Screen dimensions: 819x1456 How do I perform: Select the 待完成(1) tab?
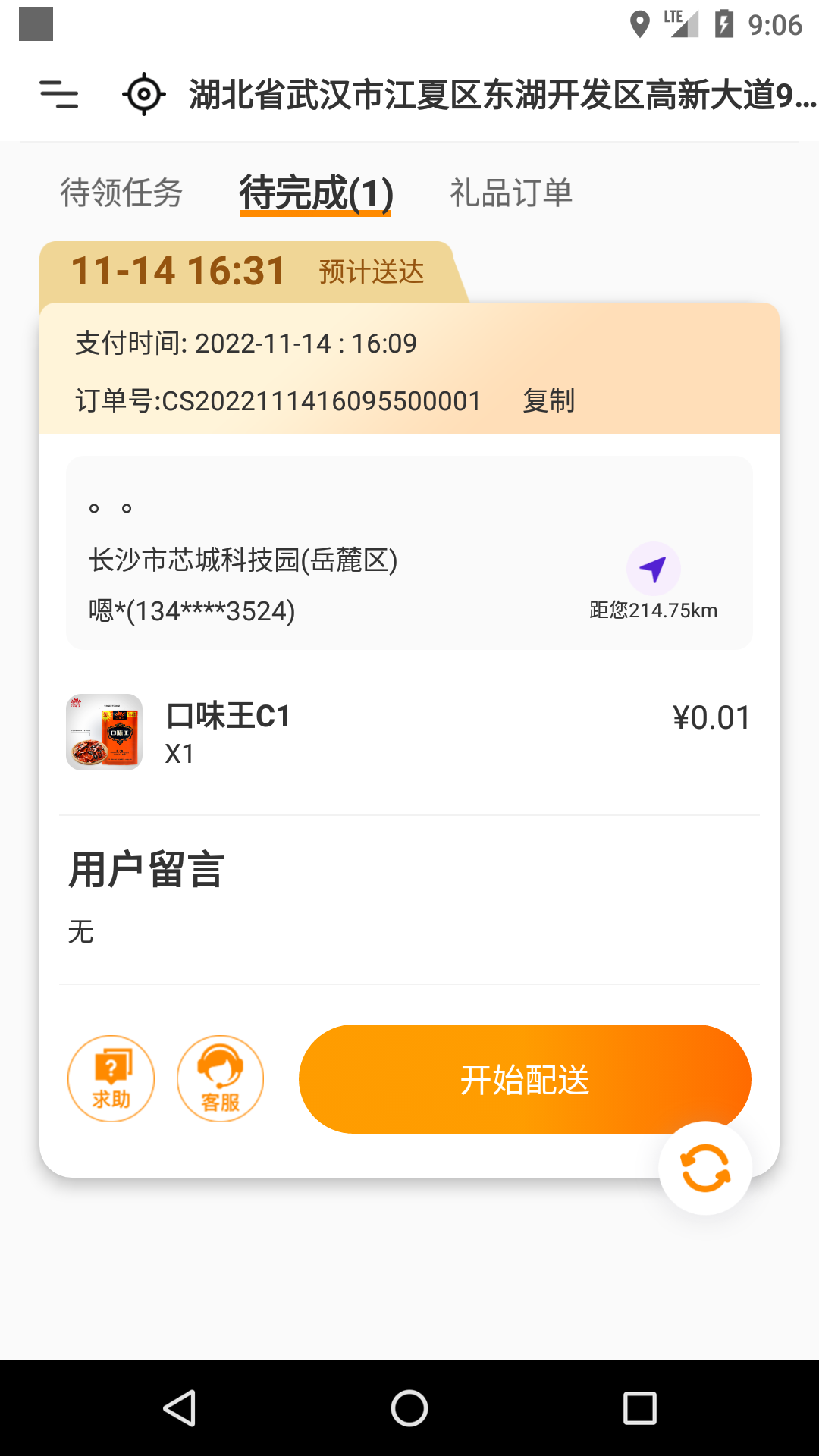(x=315, y=193)
